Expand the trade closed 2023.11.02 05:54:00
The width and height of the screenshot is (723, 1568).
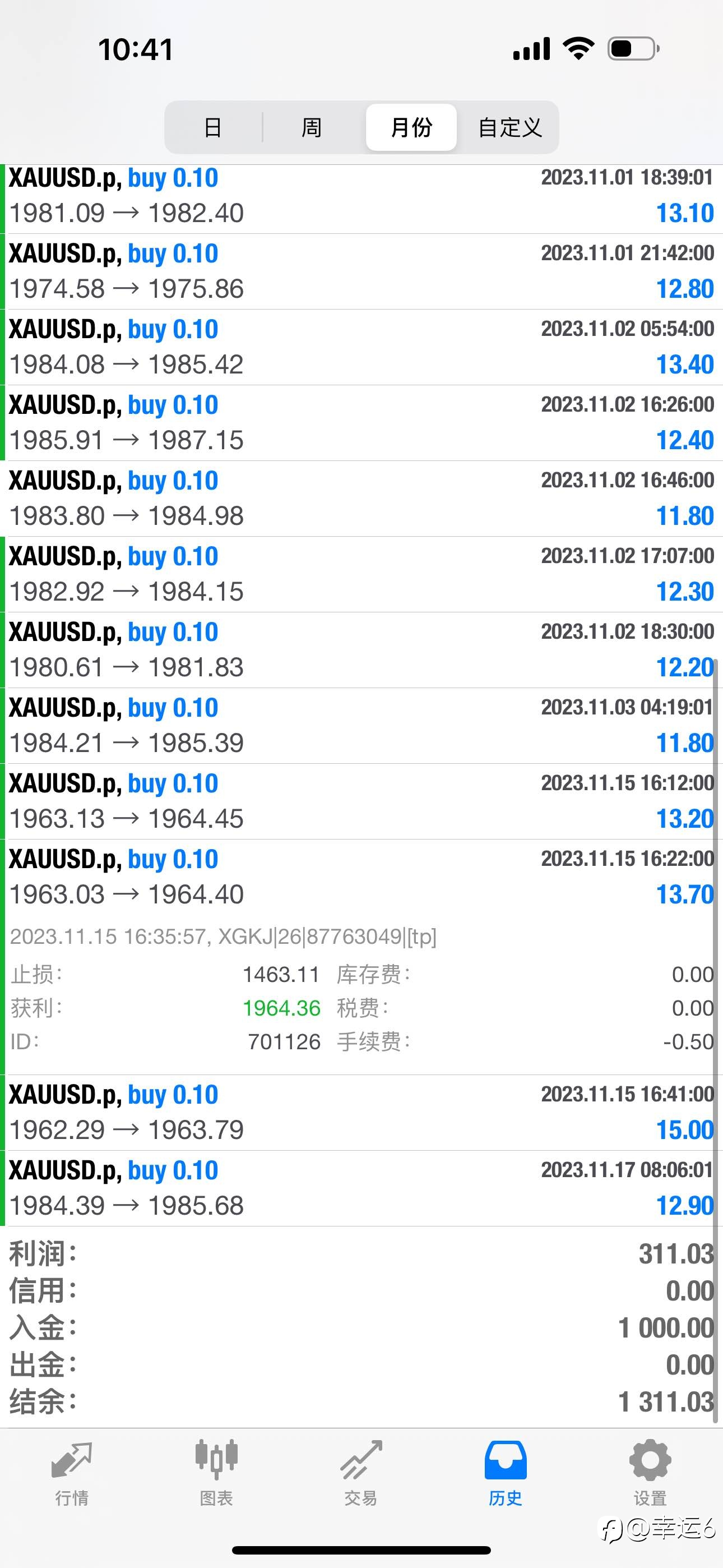pyautogui.click(x=361, y=347)
